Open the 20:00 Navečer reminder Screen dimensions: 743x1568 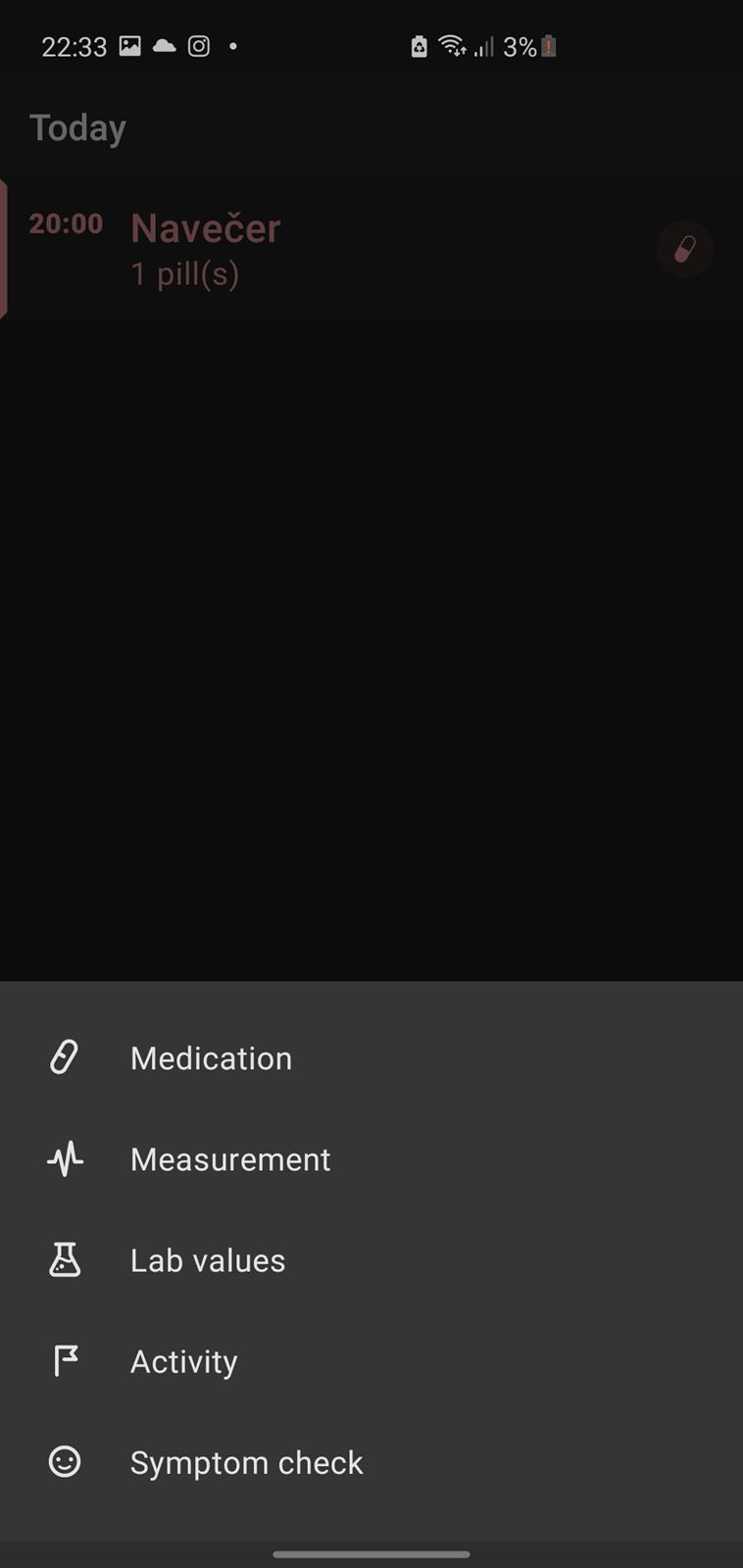(x=371, y=249)
